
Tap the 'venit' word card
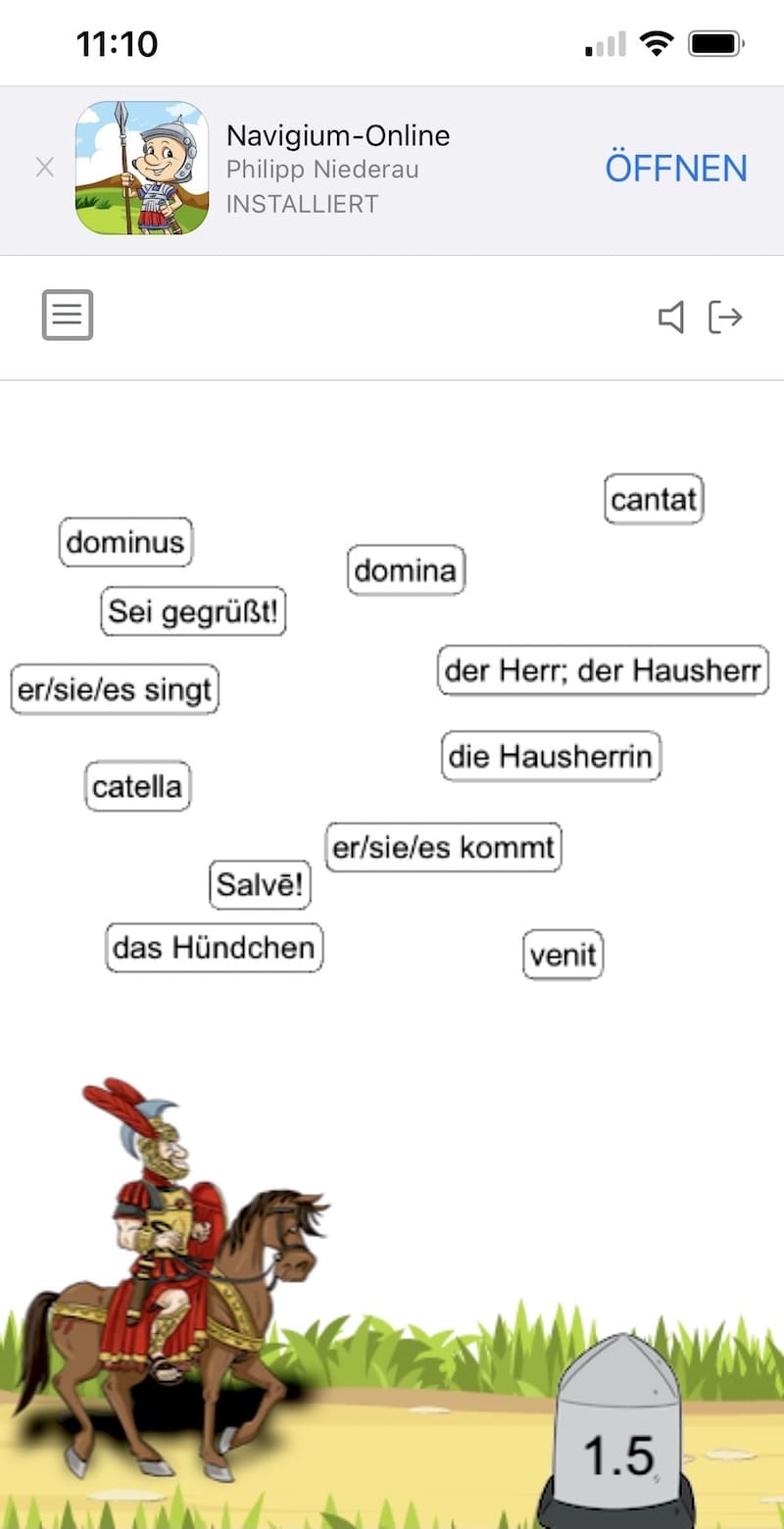[563, 955]
